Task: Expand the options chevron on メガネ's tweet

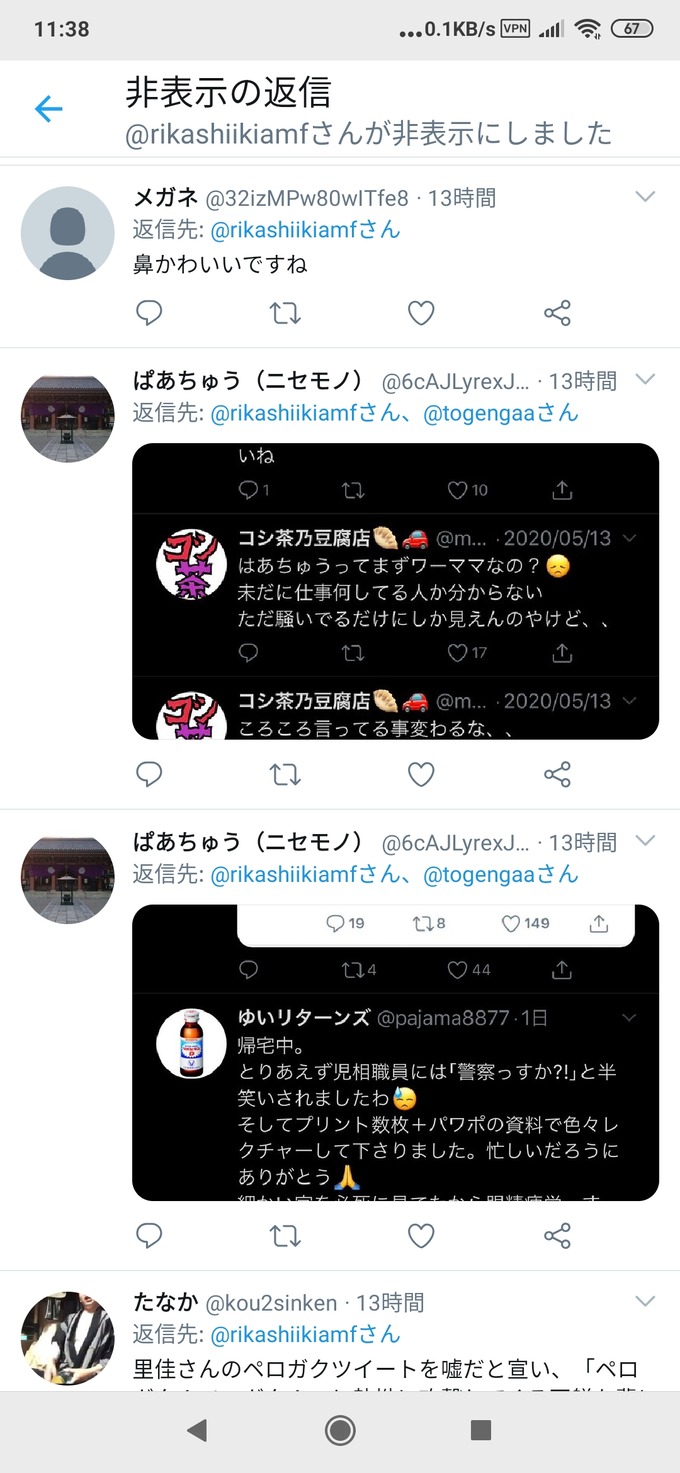Action: pyautogui.click(x=646, y=196)
